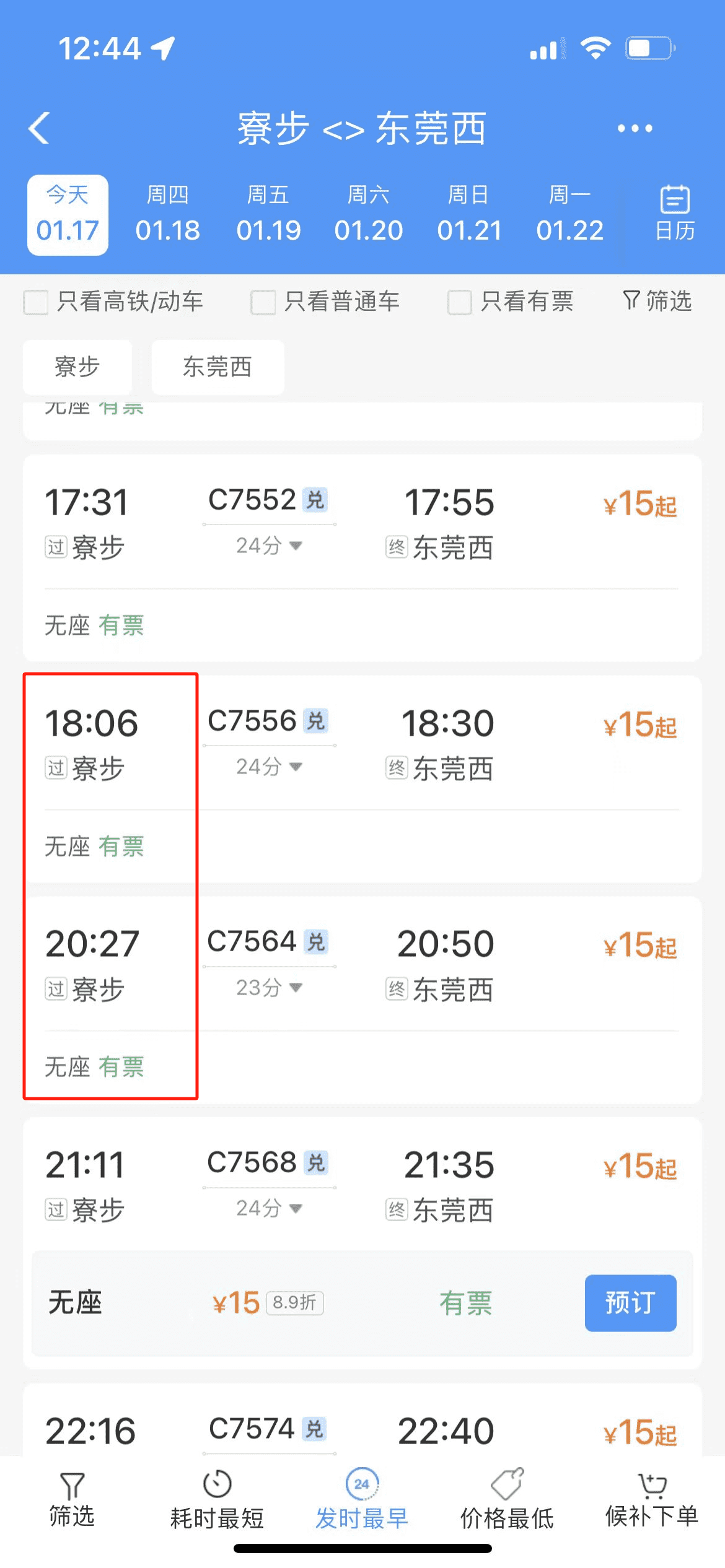725x1568 pixels.
Task: Tap the 寮步 station chip
Action: [77, 367]
